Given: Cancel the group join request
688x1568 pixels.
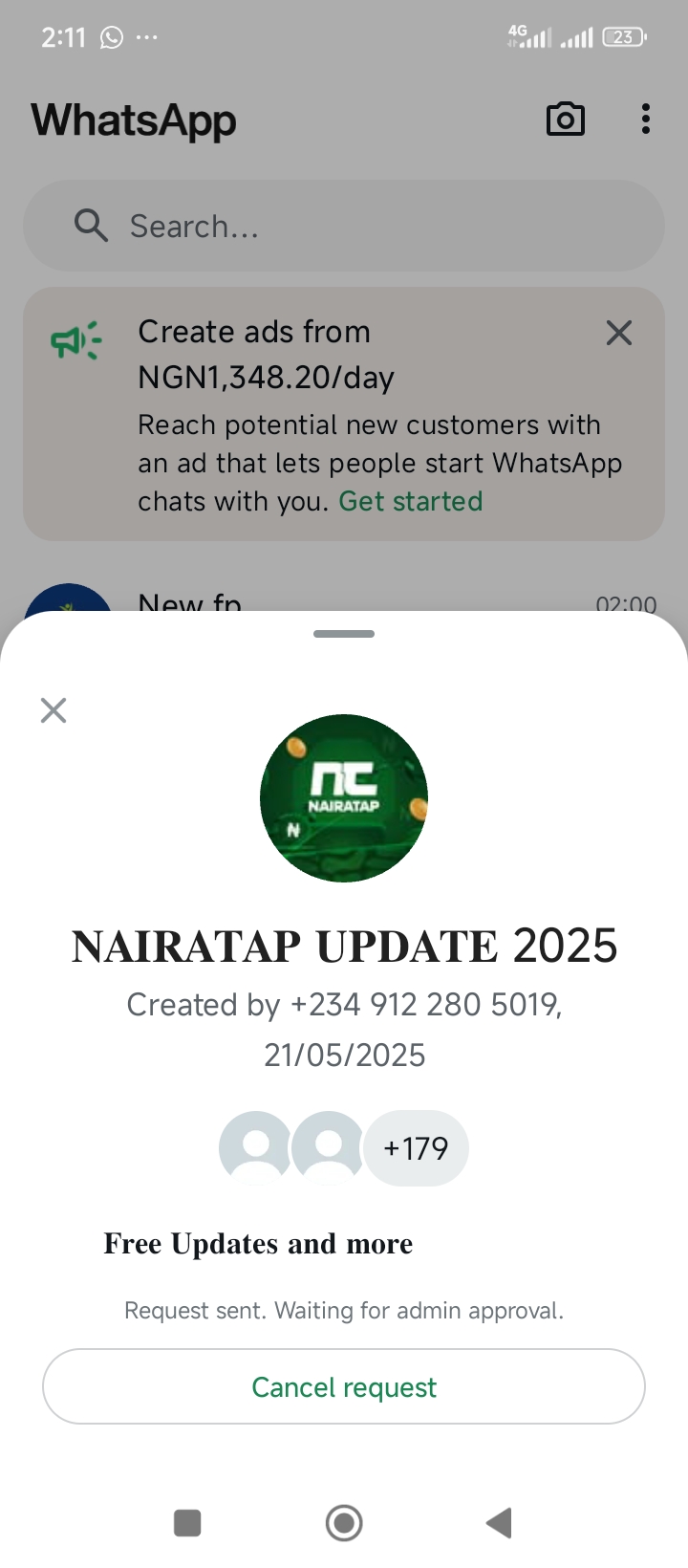Looking at the screenshot, I should pyautogui.click(x=344, y=1386).
